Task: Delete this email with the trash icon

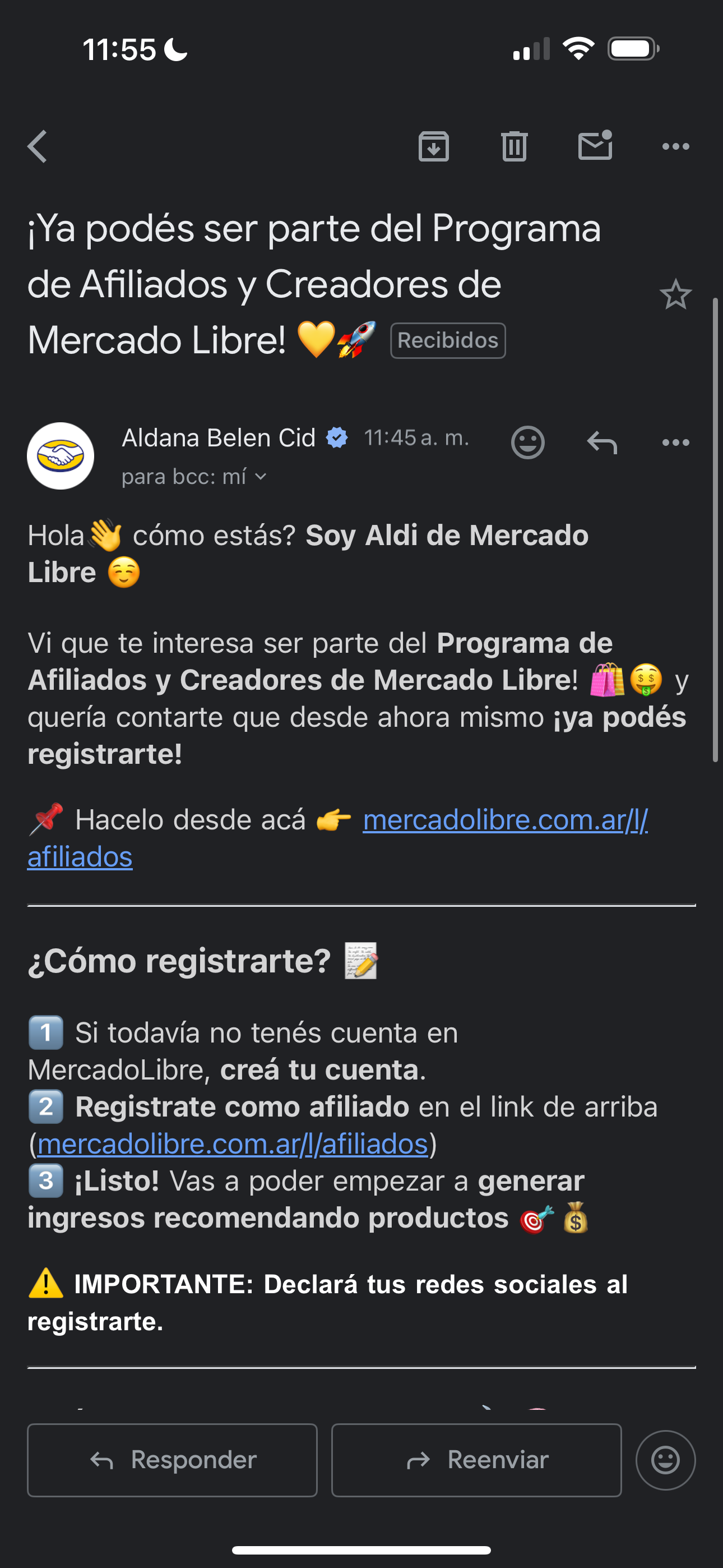Action: click(x=515, y=147)
